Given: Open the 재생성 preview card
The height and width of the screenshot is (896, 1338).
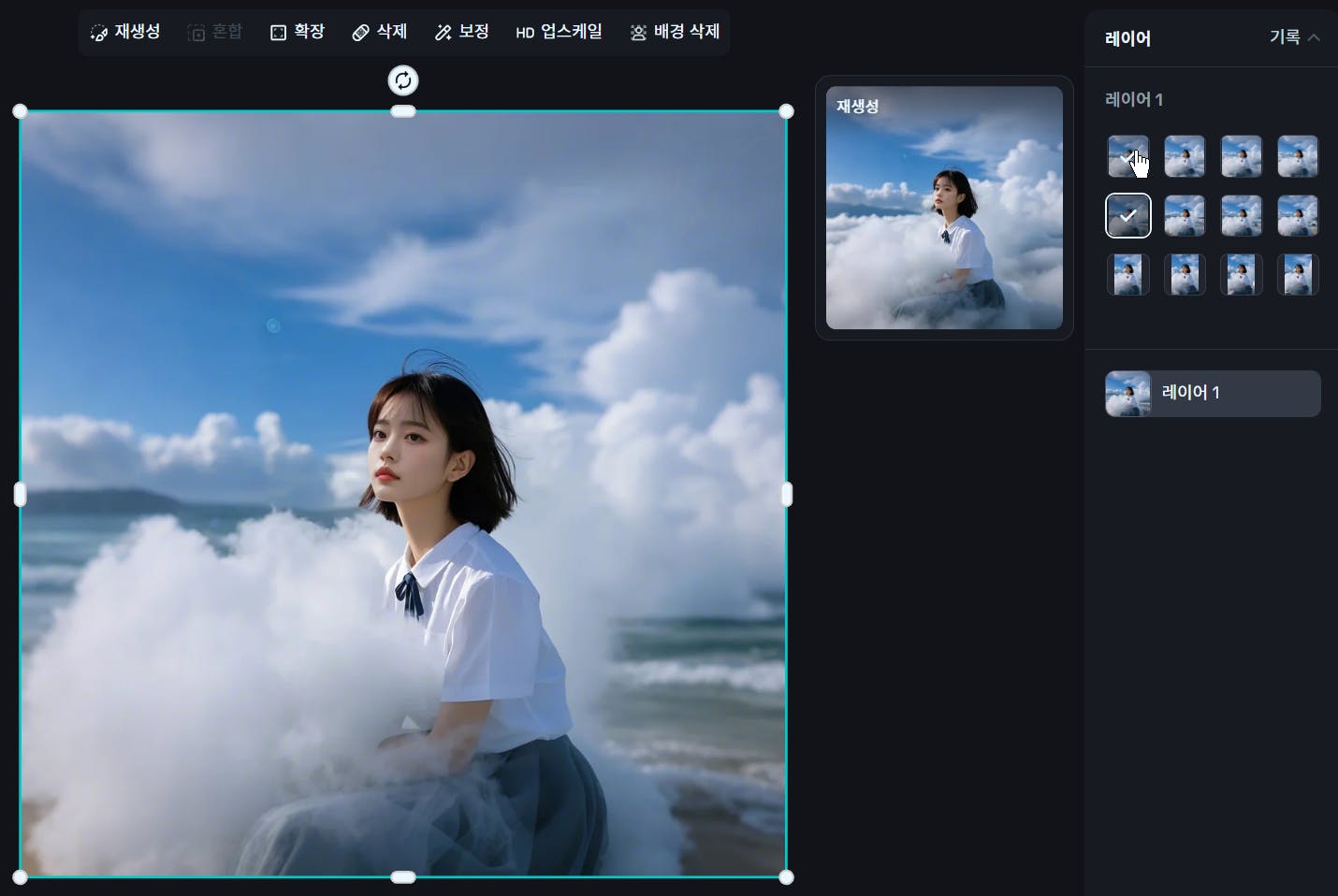Looking at the screenshot, I should pos(944,208).
